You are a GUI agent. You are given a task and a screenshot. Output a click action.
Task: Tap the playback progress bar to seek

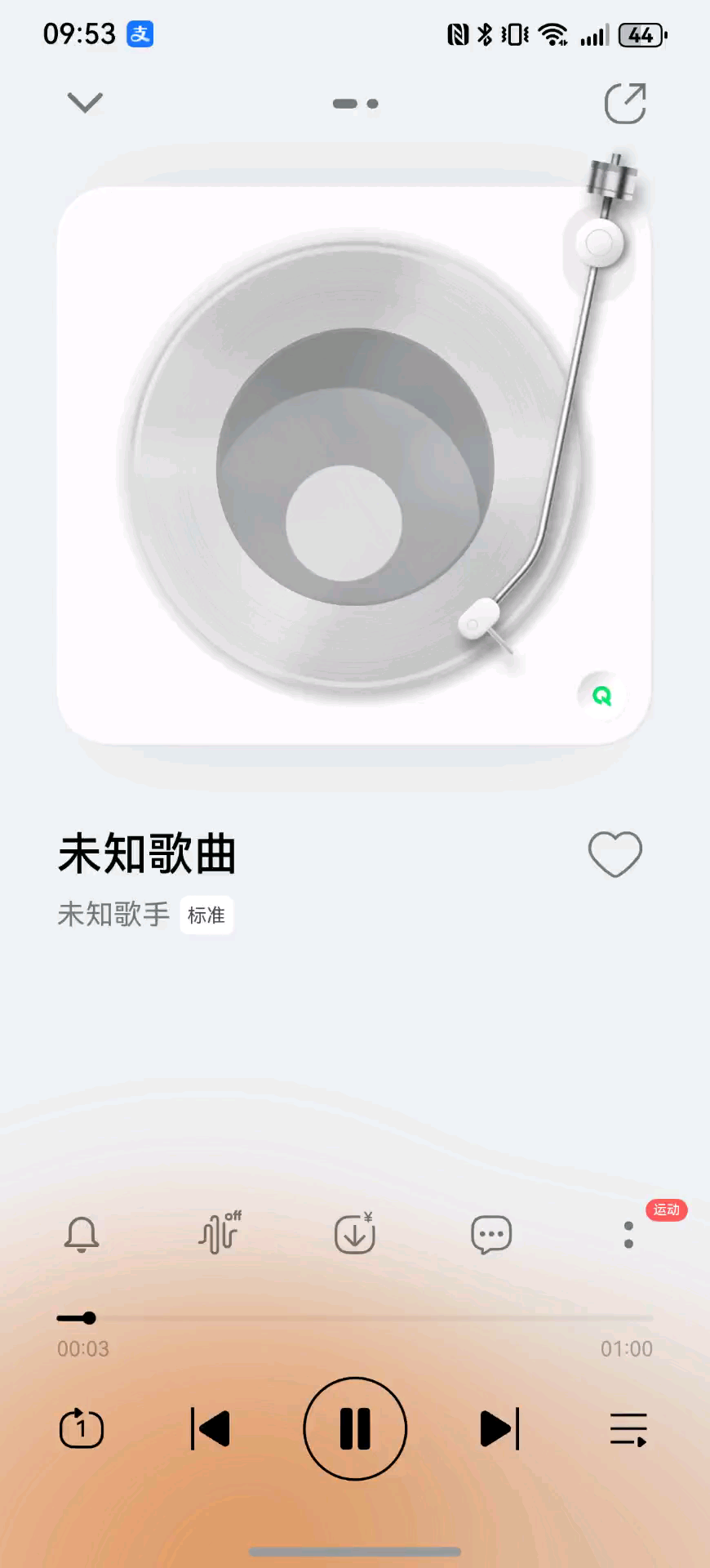[355, 1318]
